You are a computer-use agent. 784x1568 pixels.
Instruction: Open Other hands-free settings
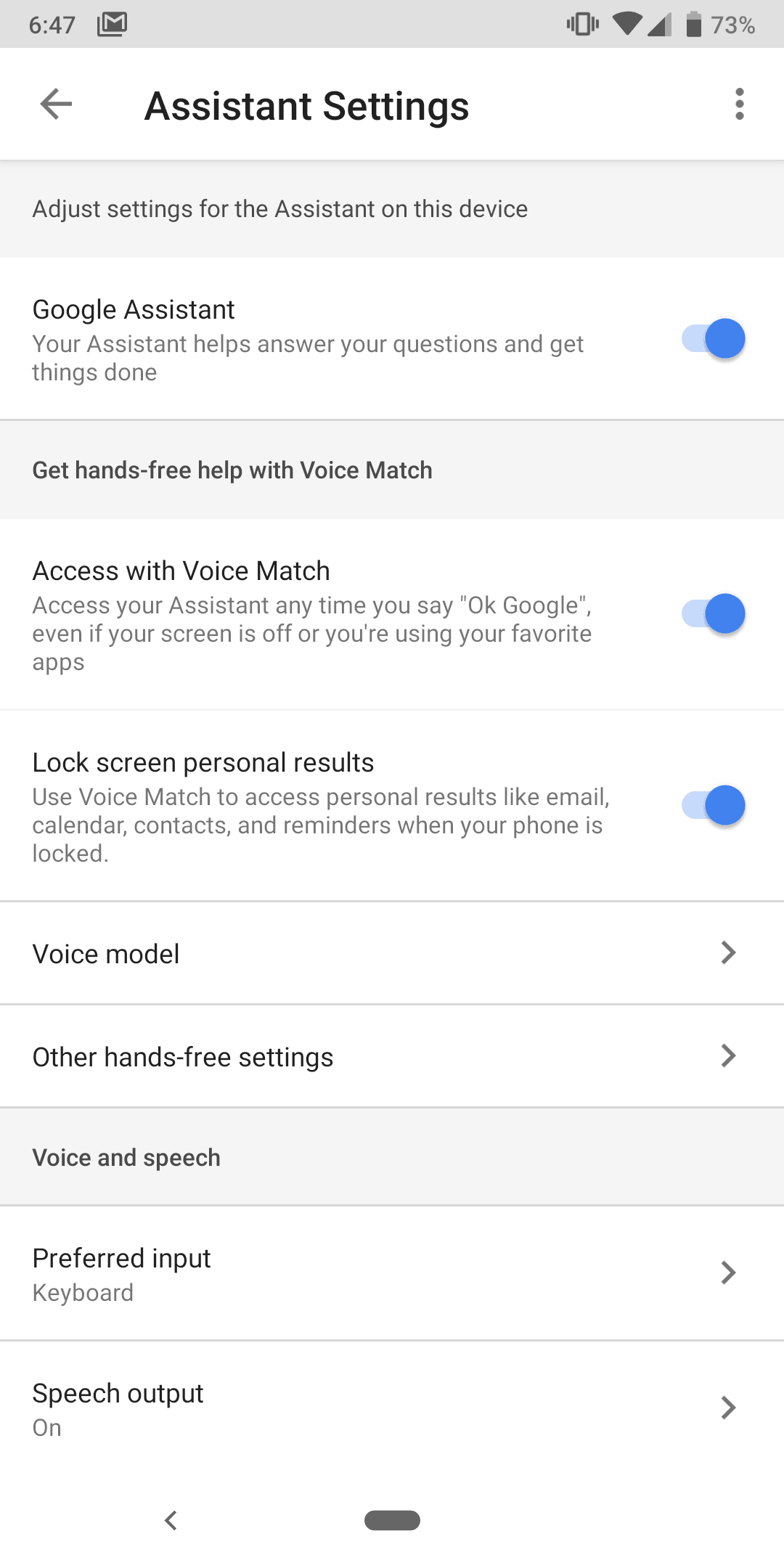pos(392,1056)
